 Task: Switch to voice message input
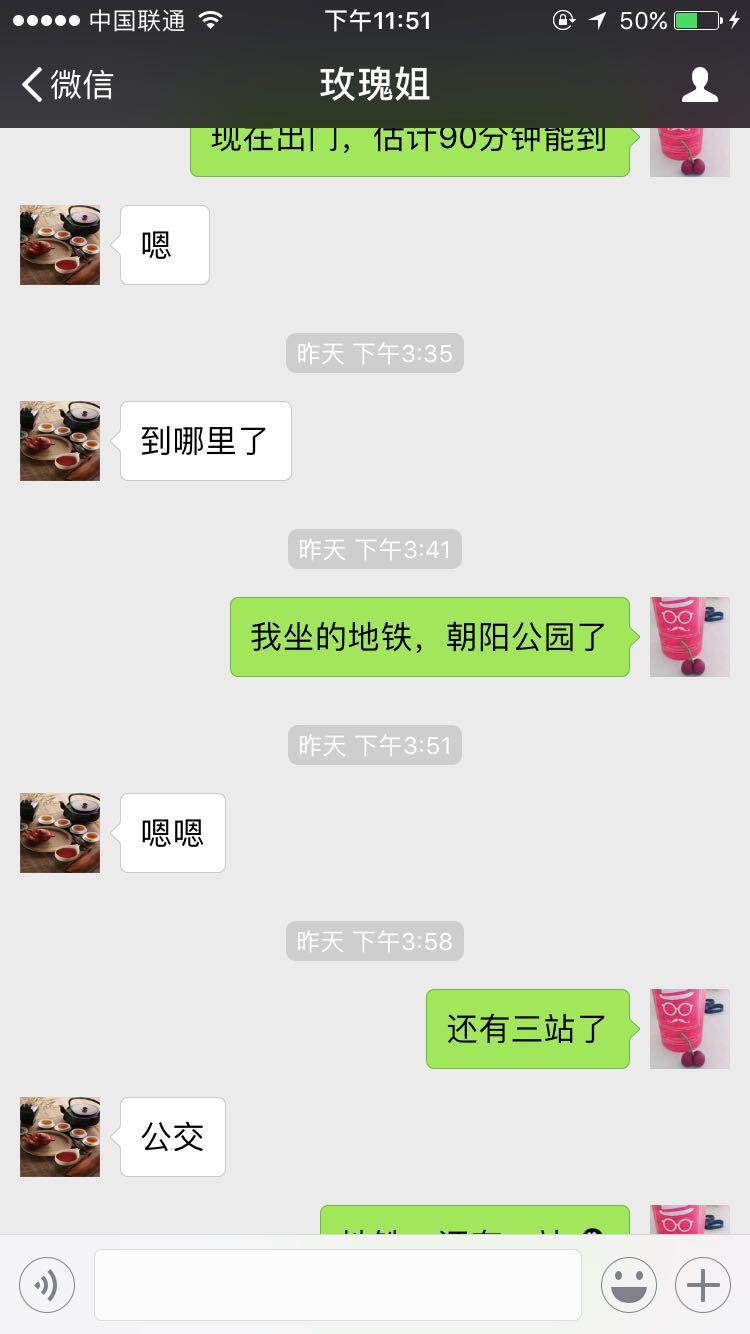point(47,1285)
